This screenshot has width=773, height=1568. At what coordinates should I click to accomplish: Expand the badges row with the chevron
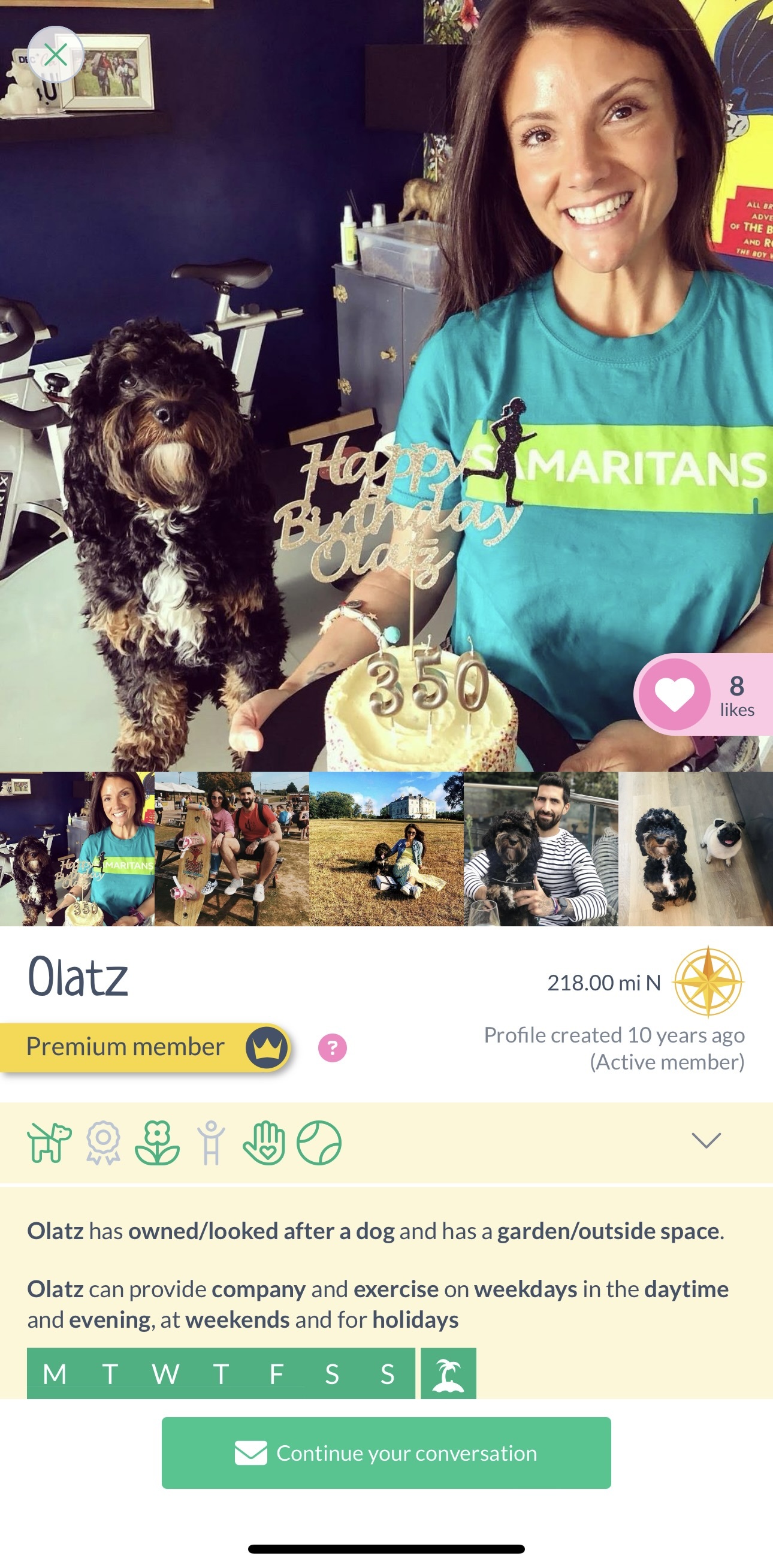point(706,1140)
